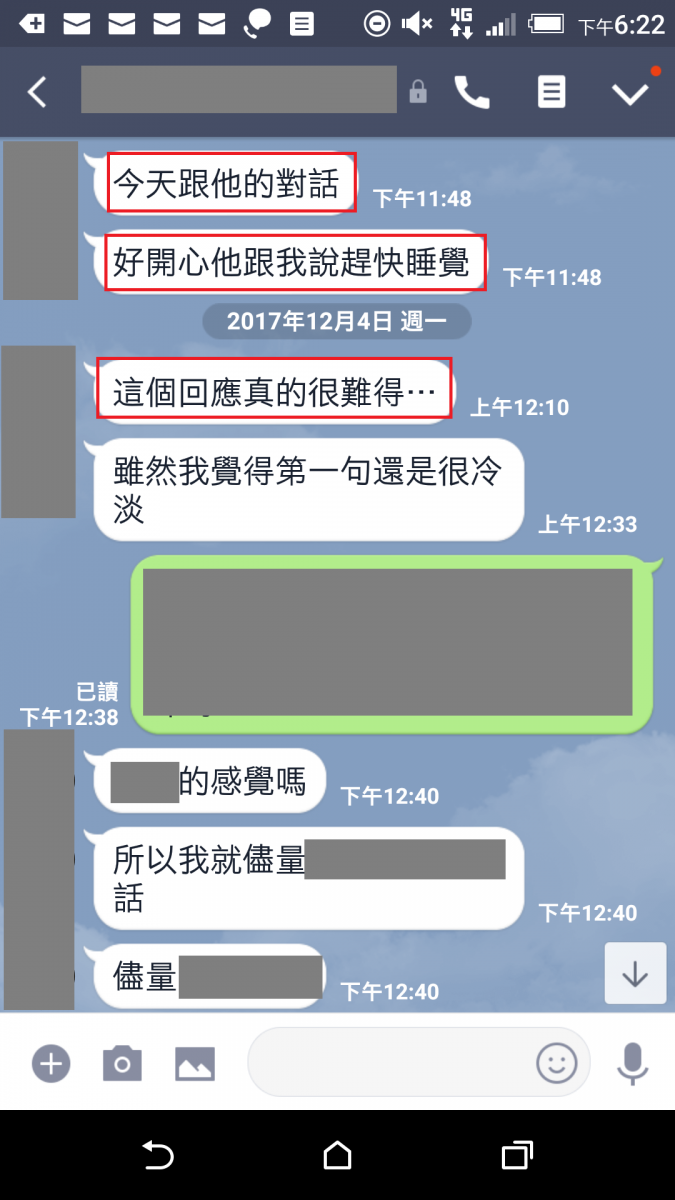Tap the system back button
Screen dimensions: 675x1200
click(158, 1157)
